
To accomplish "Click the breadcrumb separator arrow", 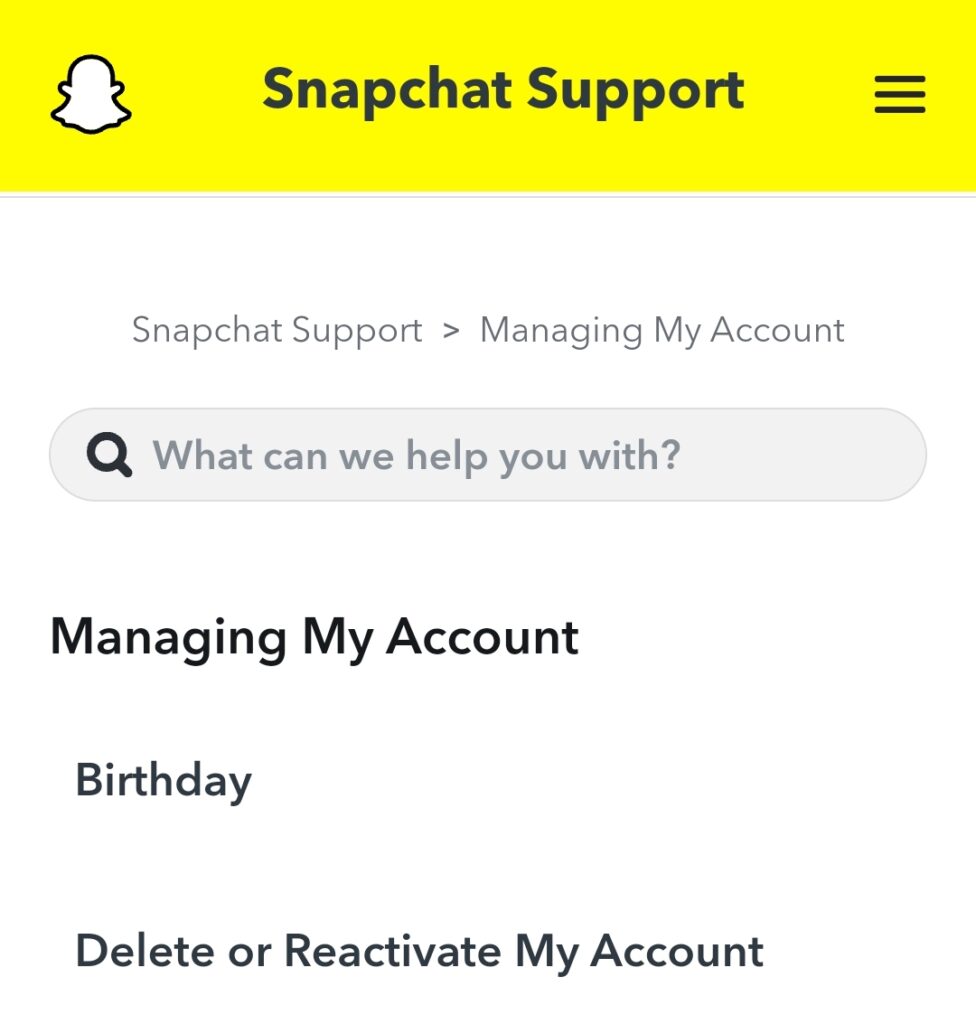I will [x=451, y=330].
